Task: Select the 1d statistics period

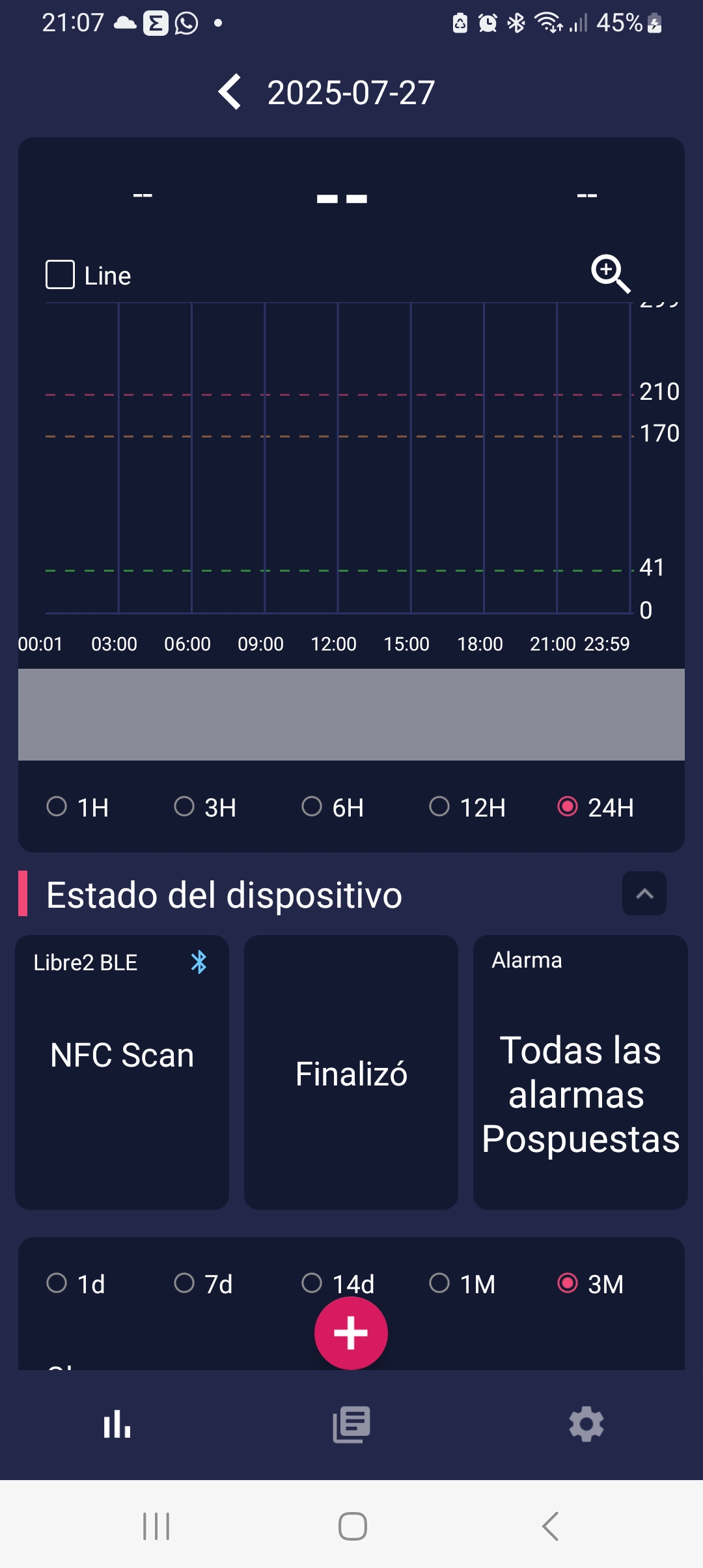Action: [76, 1283]
